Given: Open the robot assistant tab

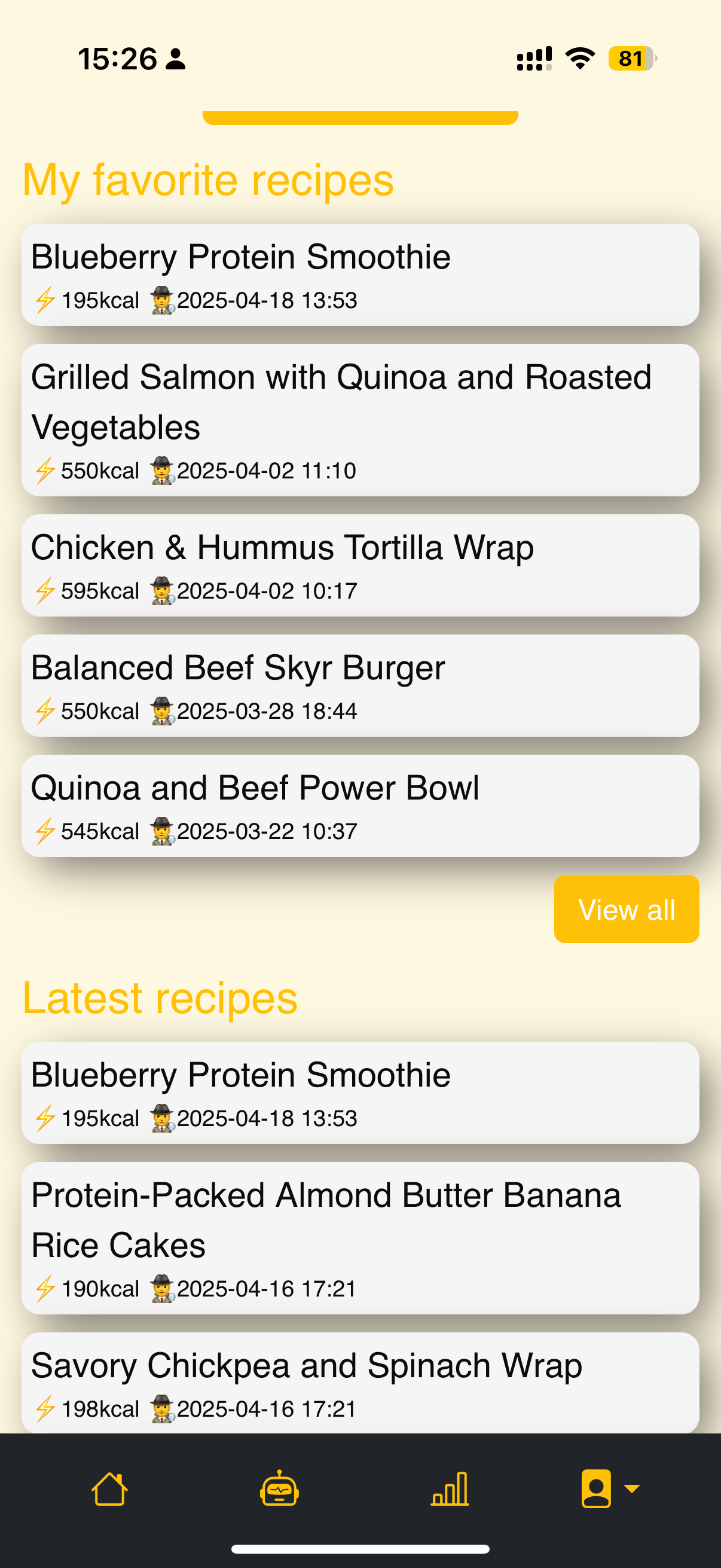Looking at the screenshot, I should coord(279,1489).
